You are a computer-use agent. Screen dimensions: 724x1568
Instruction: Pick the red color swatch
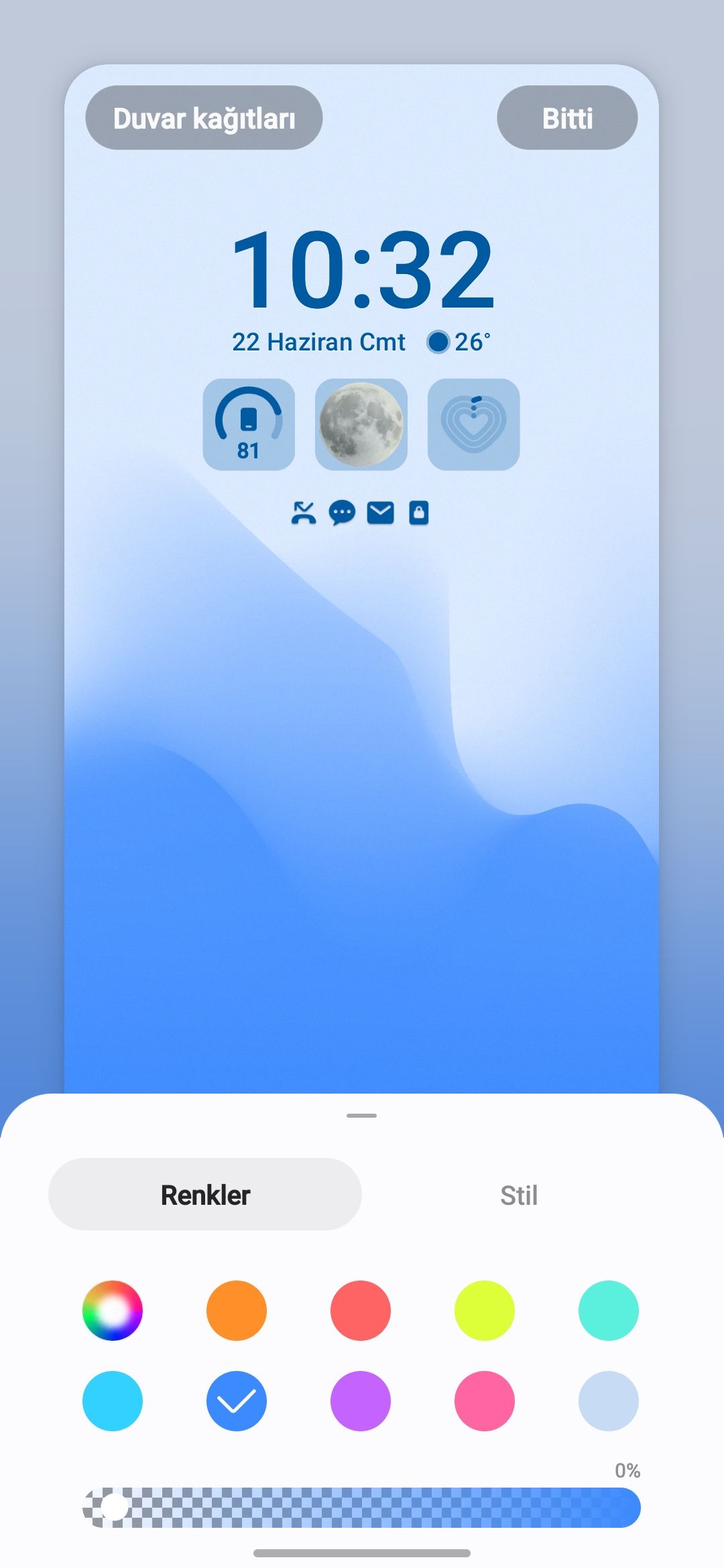pyautogui.click(x=361, y=1311)
